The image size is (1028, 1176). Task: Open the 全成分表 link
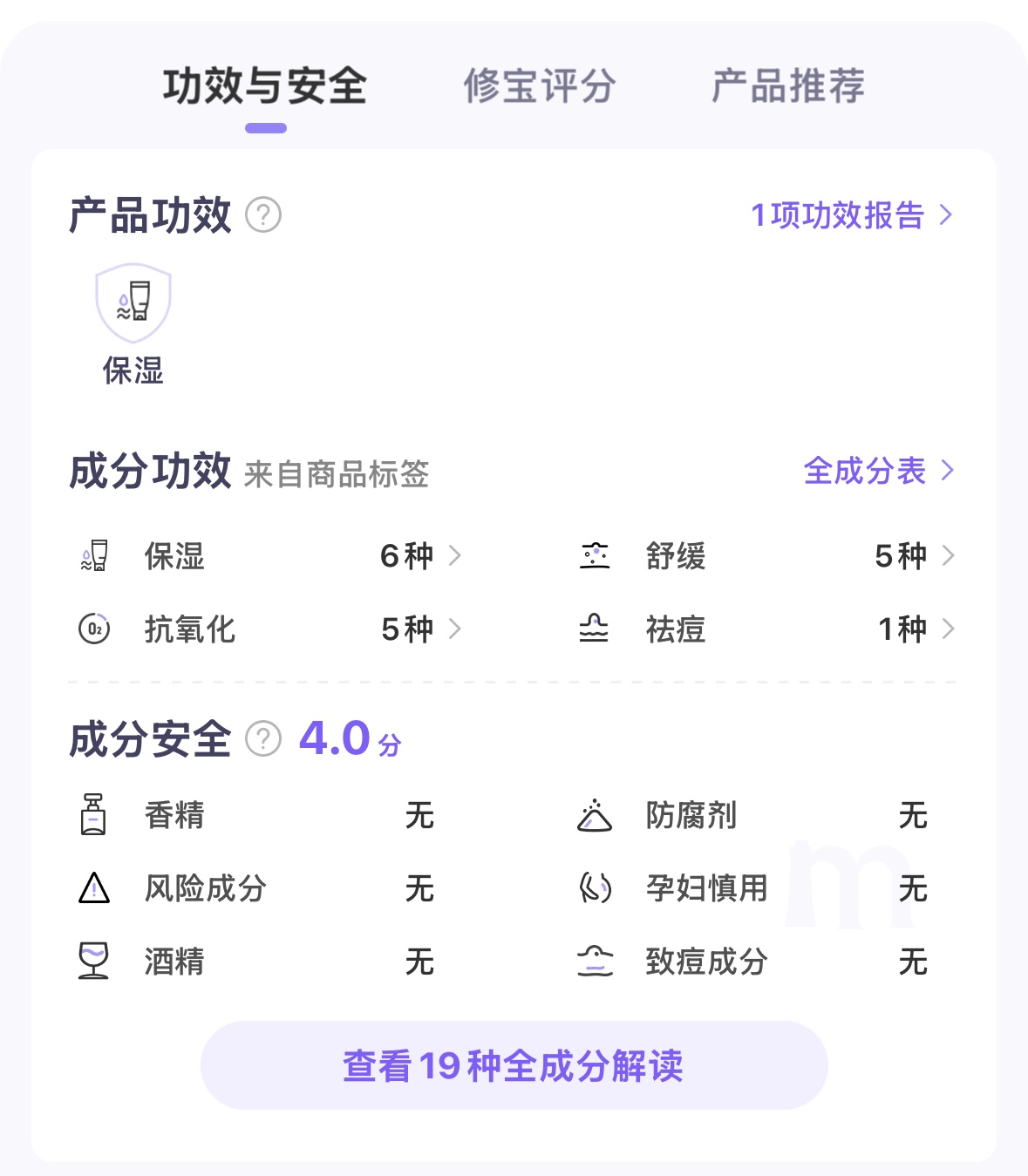(877, 472)
